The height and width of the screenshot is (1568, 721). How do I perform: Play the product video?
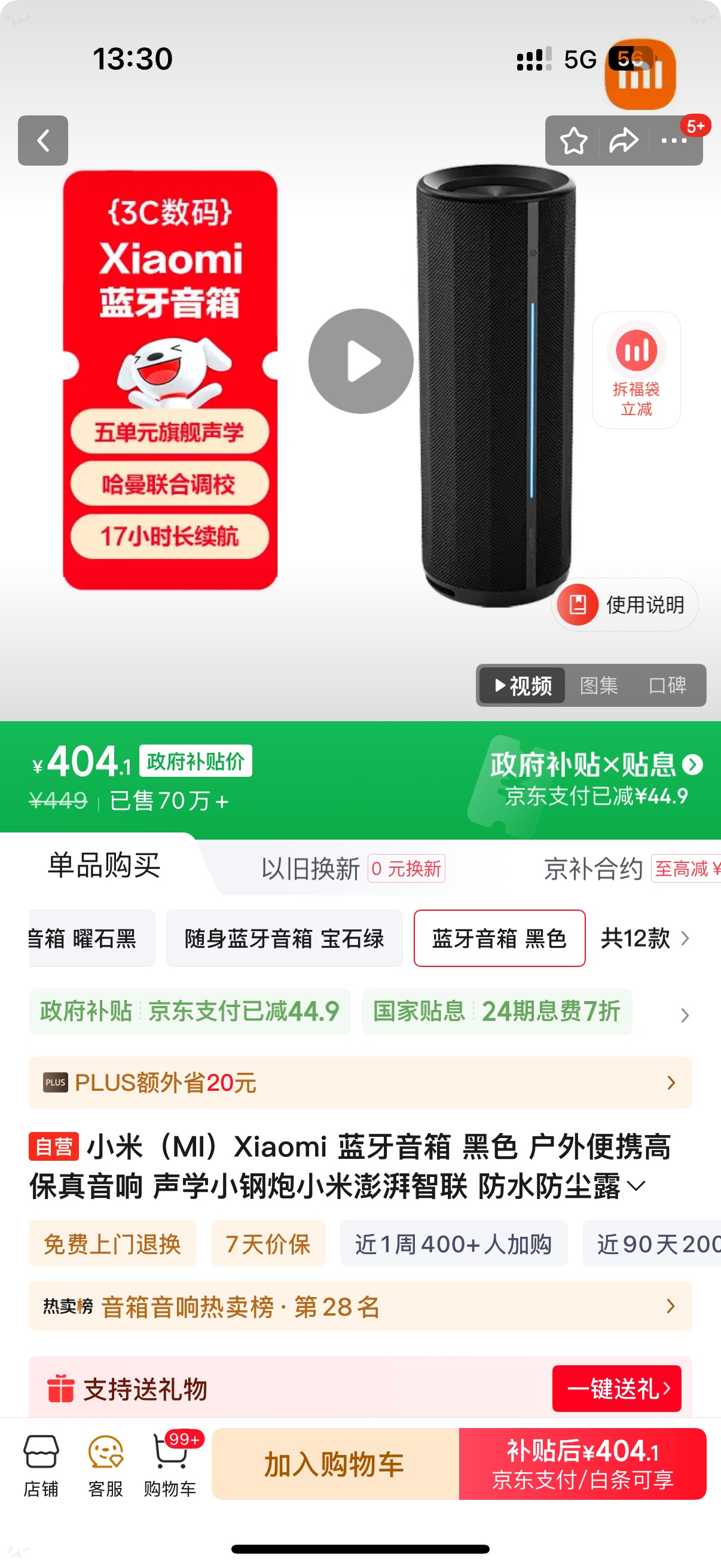[361, 361]
